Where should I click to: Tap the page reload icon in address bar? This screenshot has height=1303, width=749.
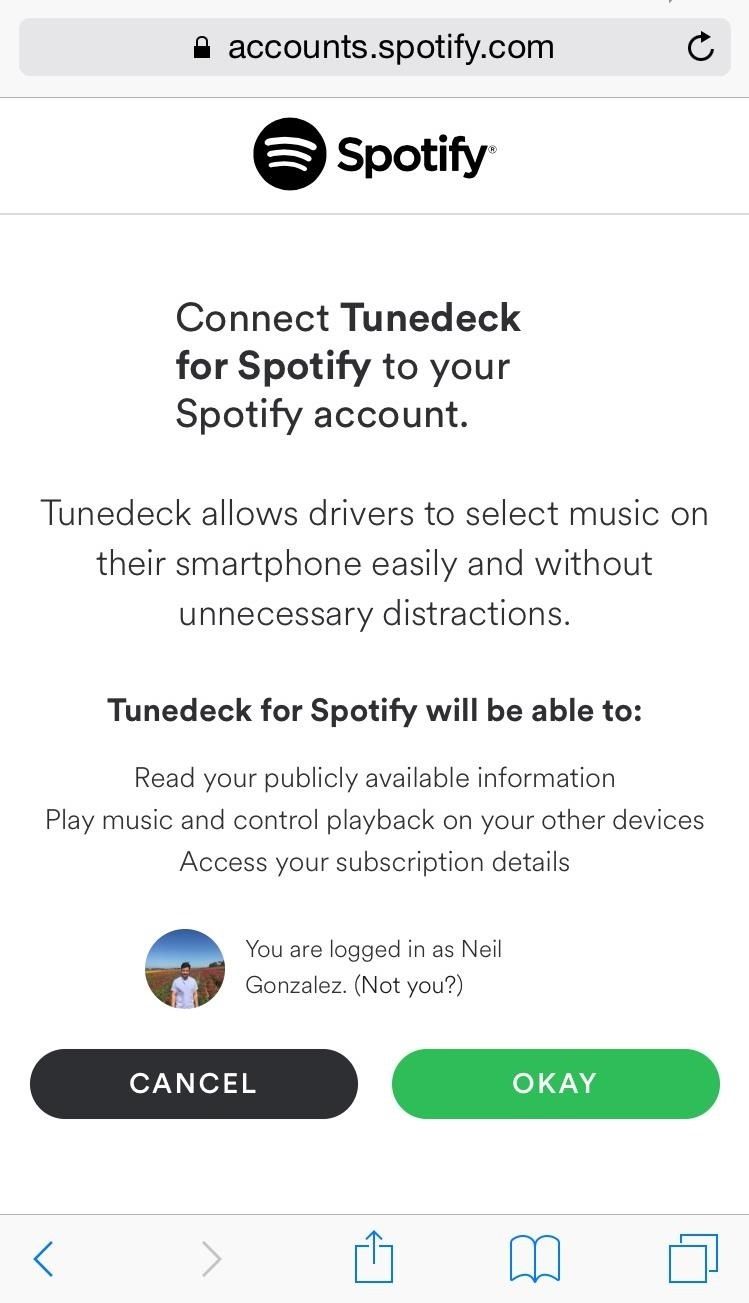coord(701,46)
